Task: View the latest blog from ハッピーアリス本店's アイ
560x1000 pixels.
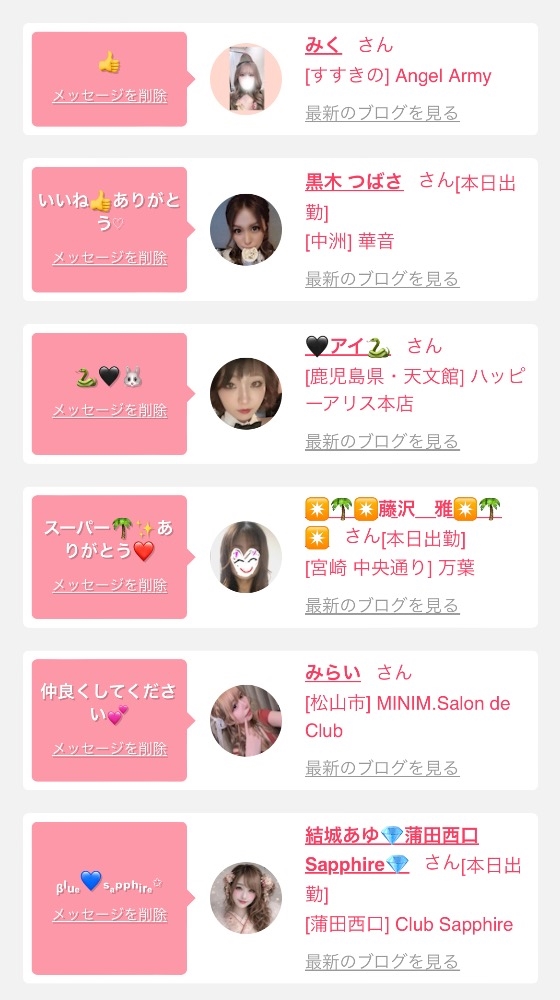Action: point(382,441)
